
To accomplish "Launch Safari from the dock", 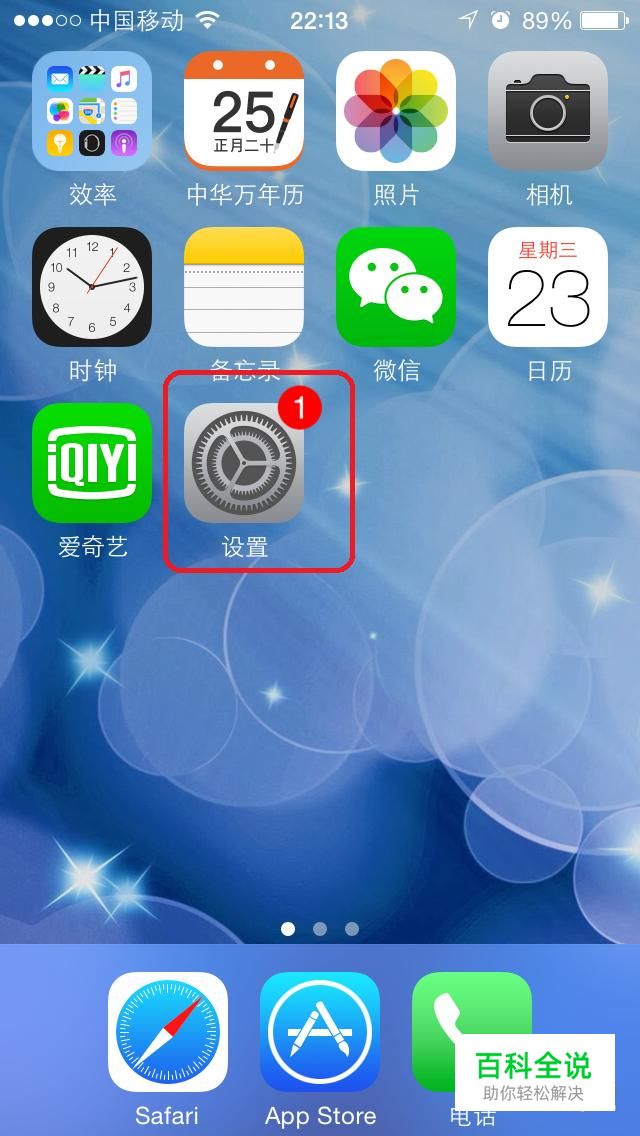I will tap(168, 1031).
